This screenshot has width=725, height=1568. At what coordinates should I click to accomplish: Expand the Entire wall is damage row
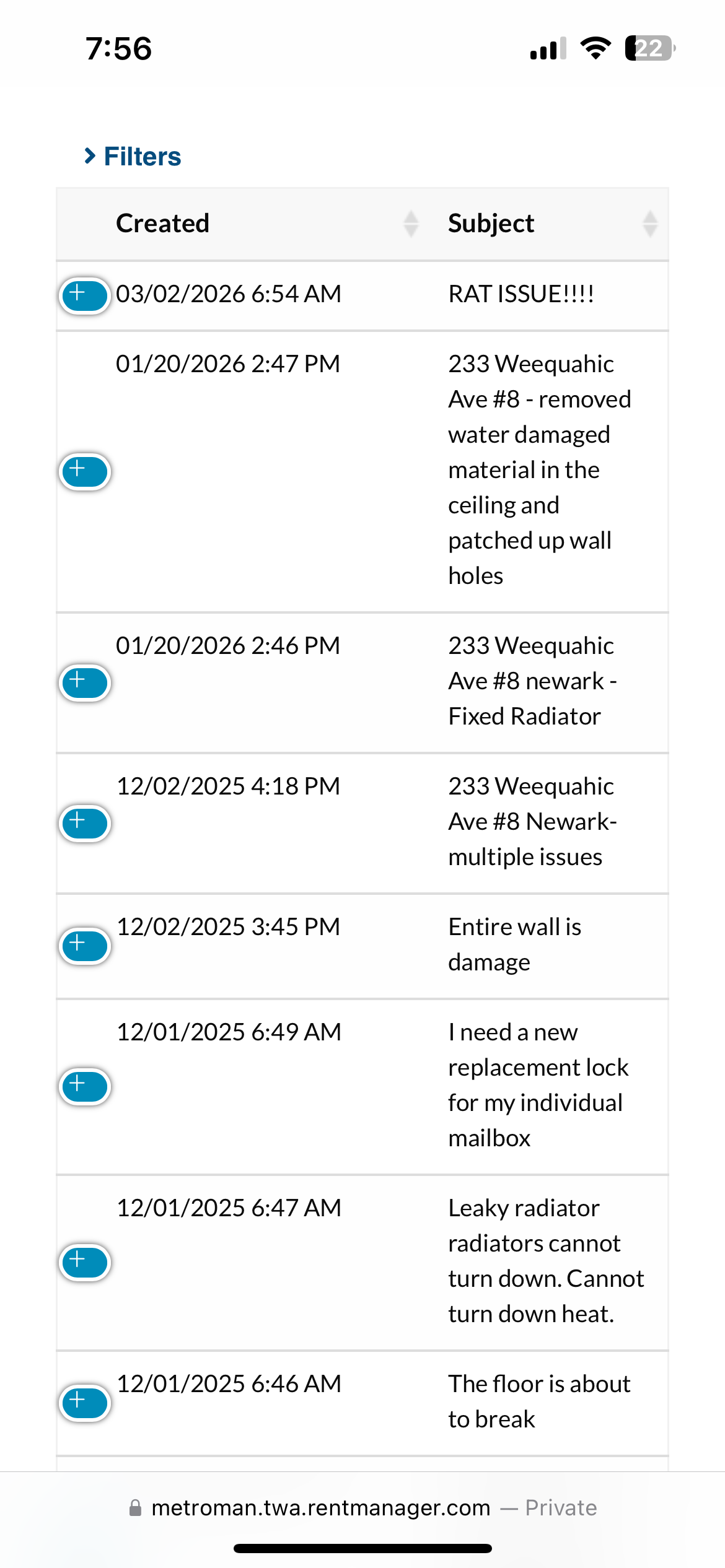pos(85,946)
